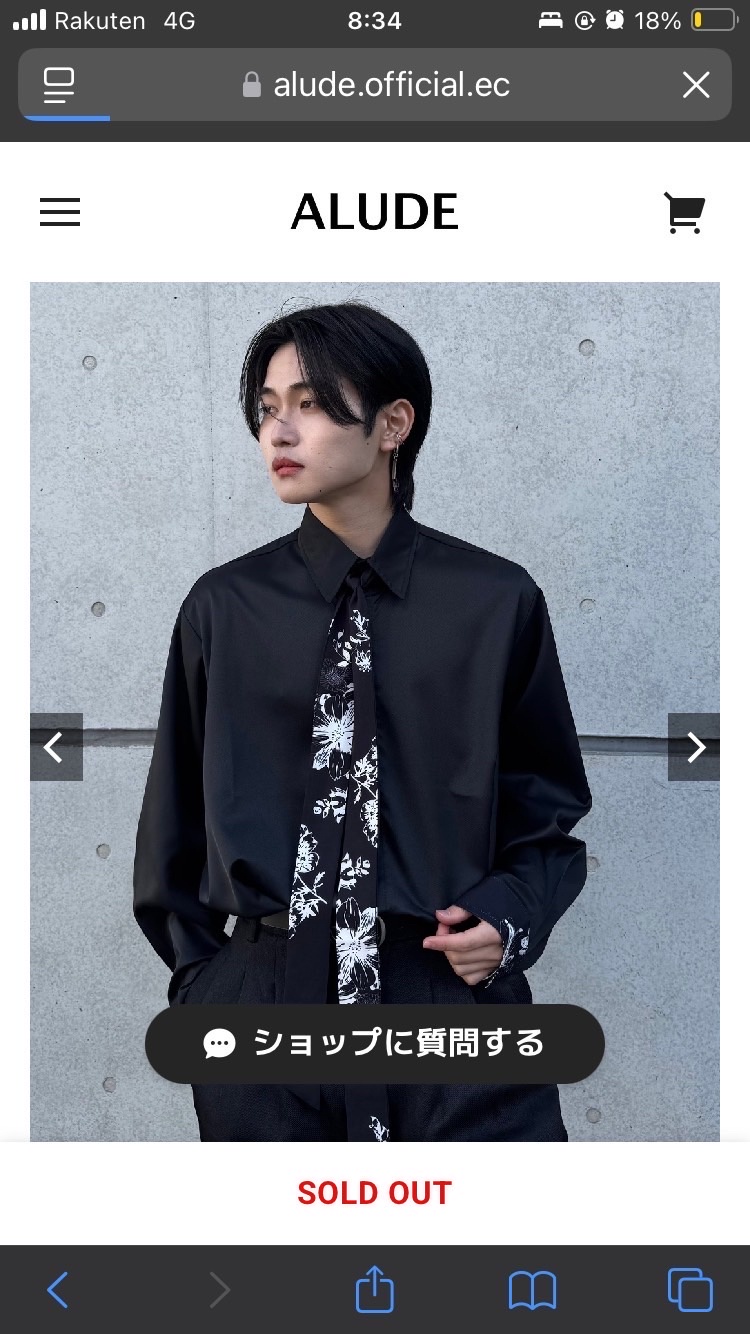Show the next product image
Image resolution: width=750 pixels, height=1334 pixels.
[x=694, y=747]
